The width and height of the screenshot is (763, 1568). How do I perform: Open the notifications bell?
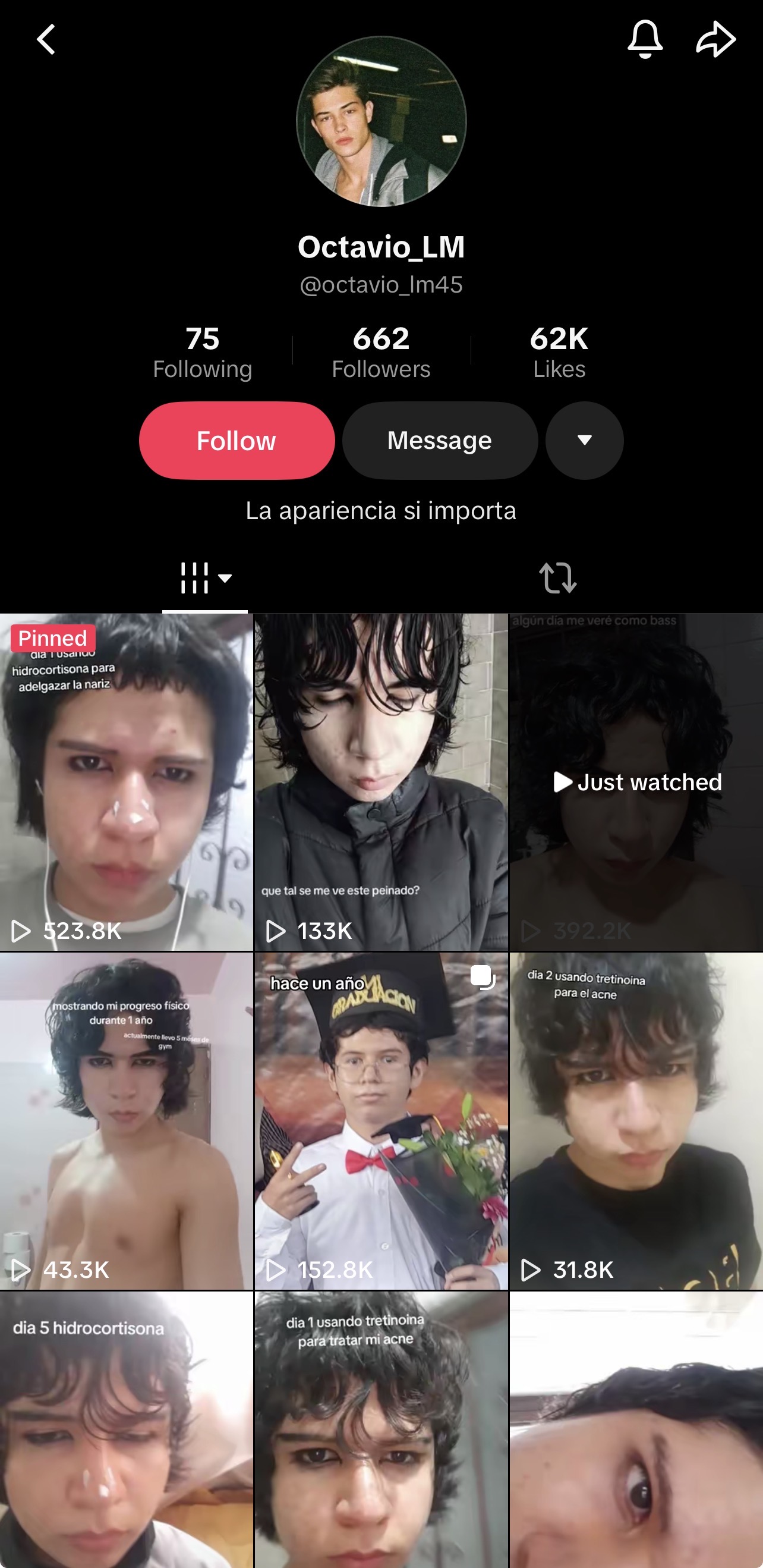645,39
